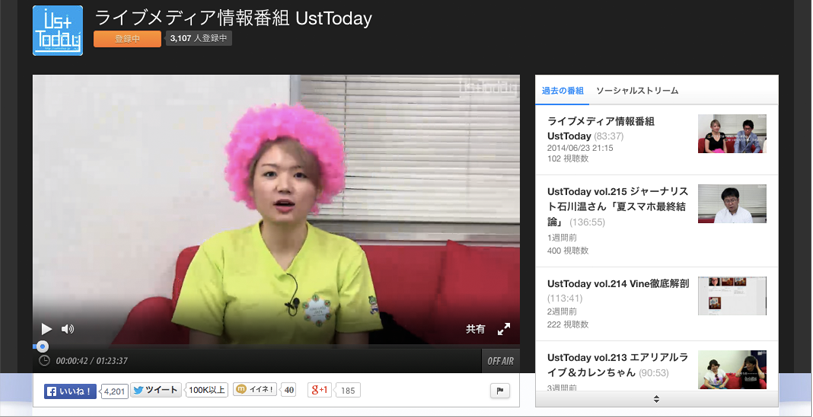Play the UstToday video
Image resolution: width=813 pixels, height=417 pixels.
coord(46,329)
